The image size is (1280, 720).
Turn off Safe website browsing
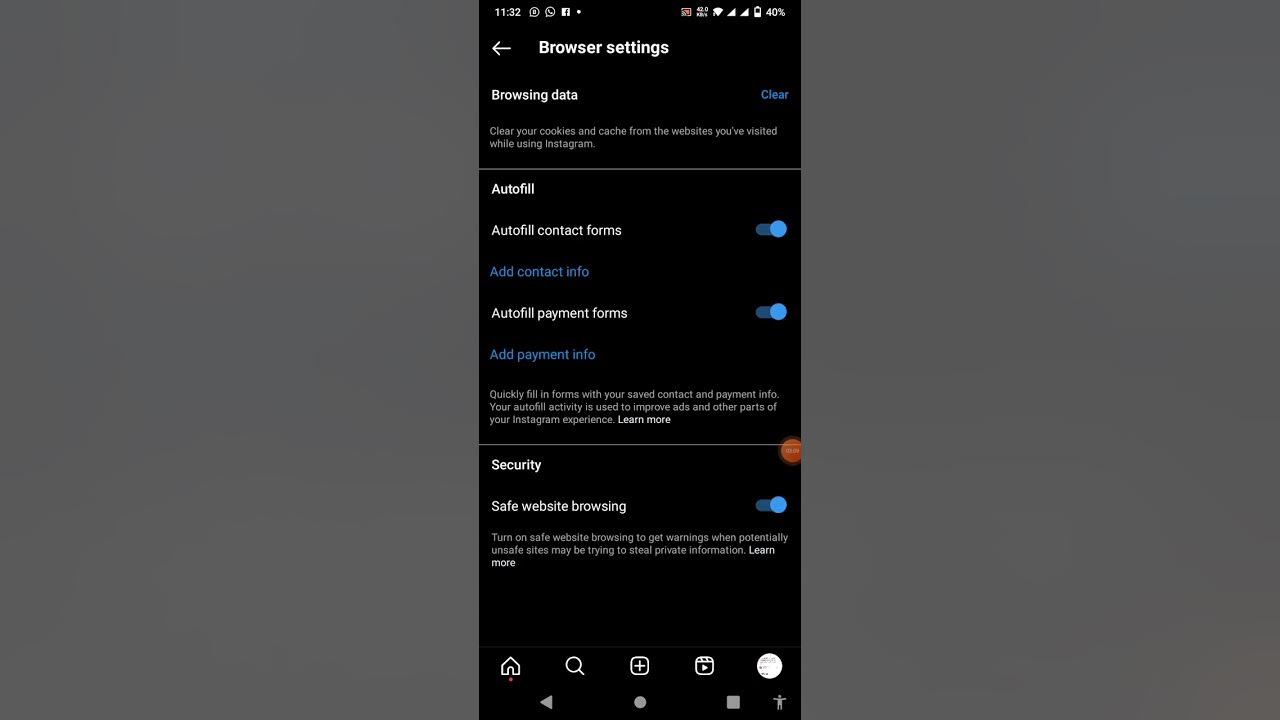(x=771, y=505)
